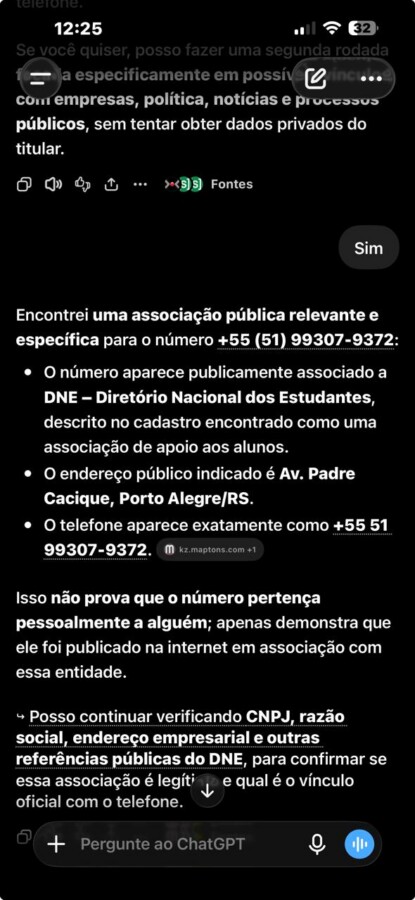
Task: Start dictation with the microphone icon
Action: pos(317,844)
